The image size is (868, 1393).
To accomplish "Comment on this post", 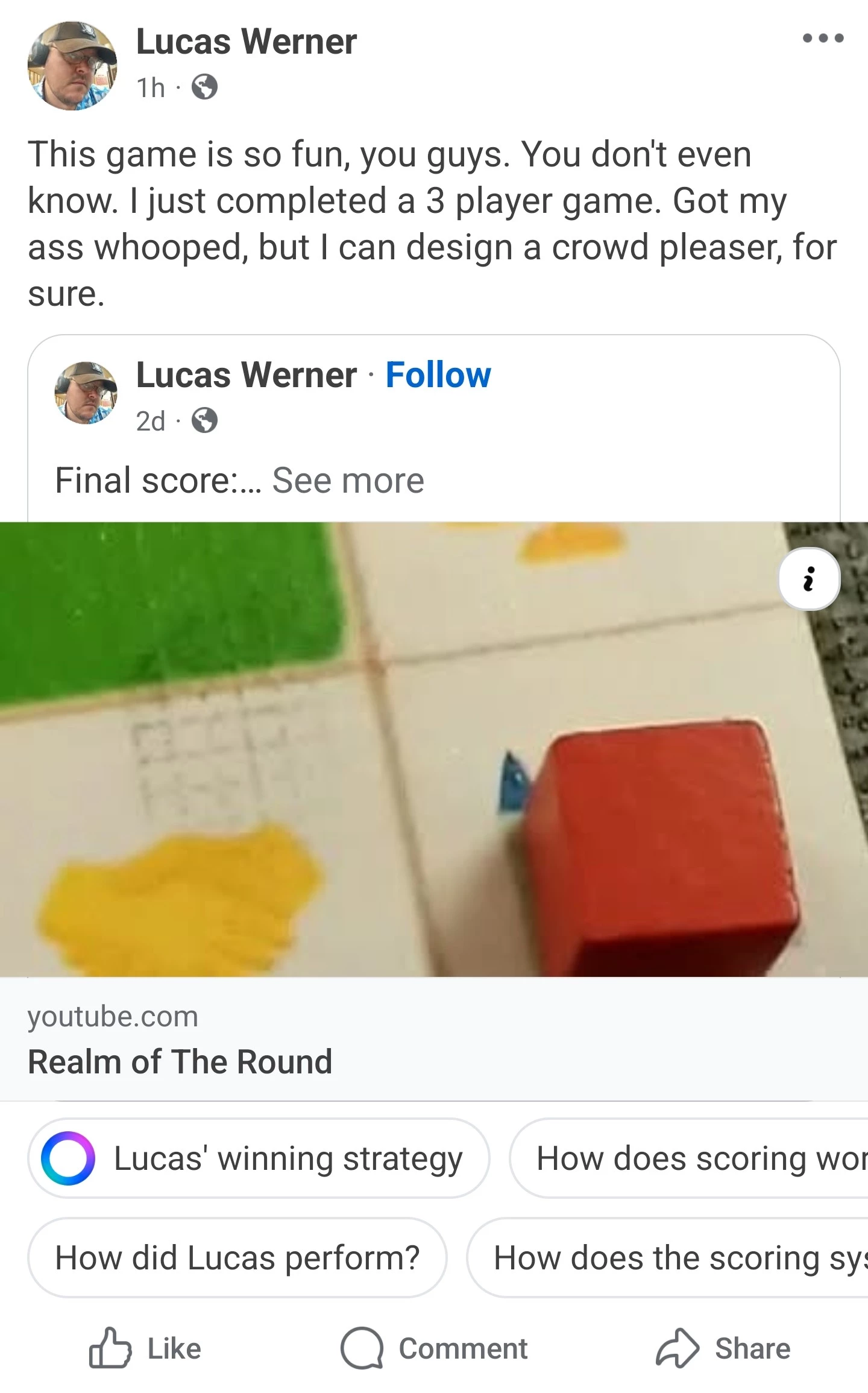I will pyautogui.click(x=434, y=1349).
